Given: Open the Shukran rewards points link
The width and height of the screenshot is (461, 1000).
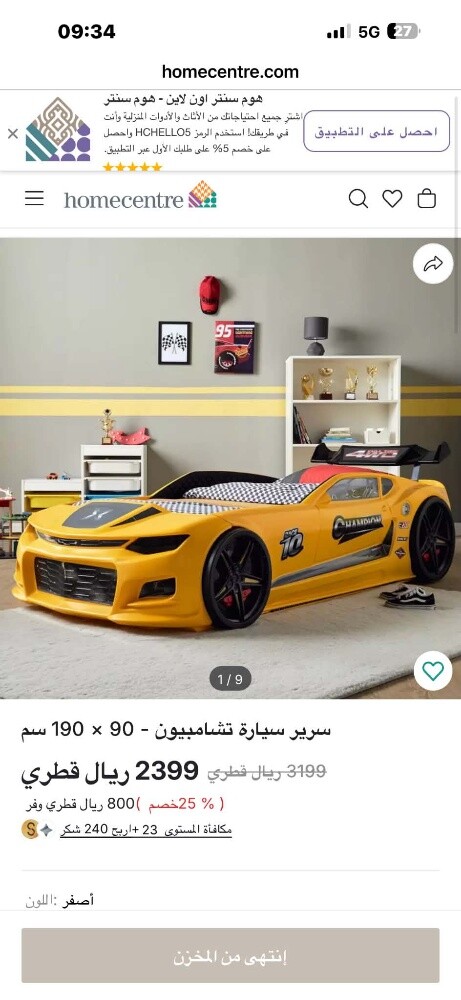Looking at the screenshot, I should coord(145,830).
